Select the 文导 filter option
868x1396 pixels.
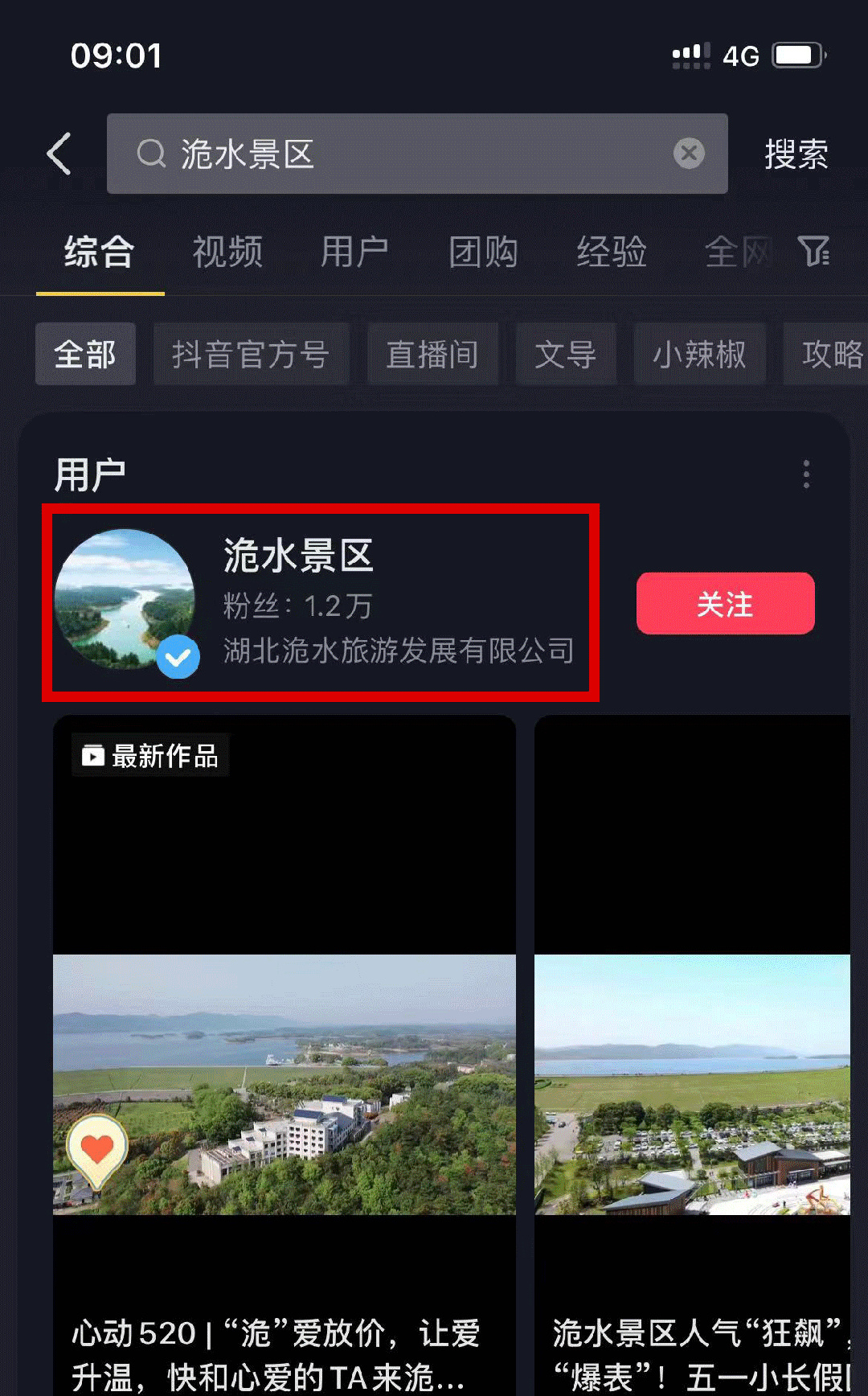[566, 354]
